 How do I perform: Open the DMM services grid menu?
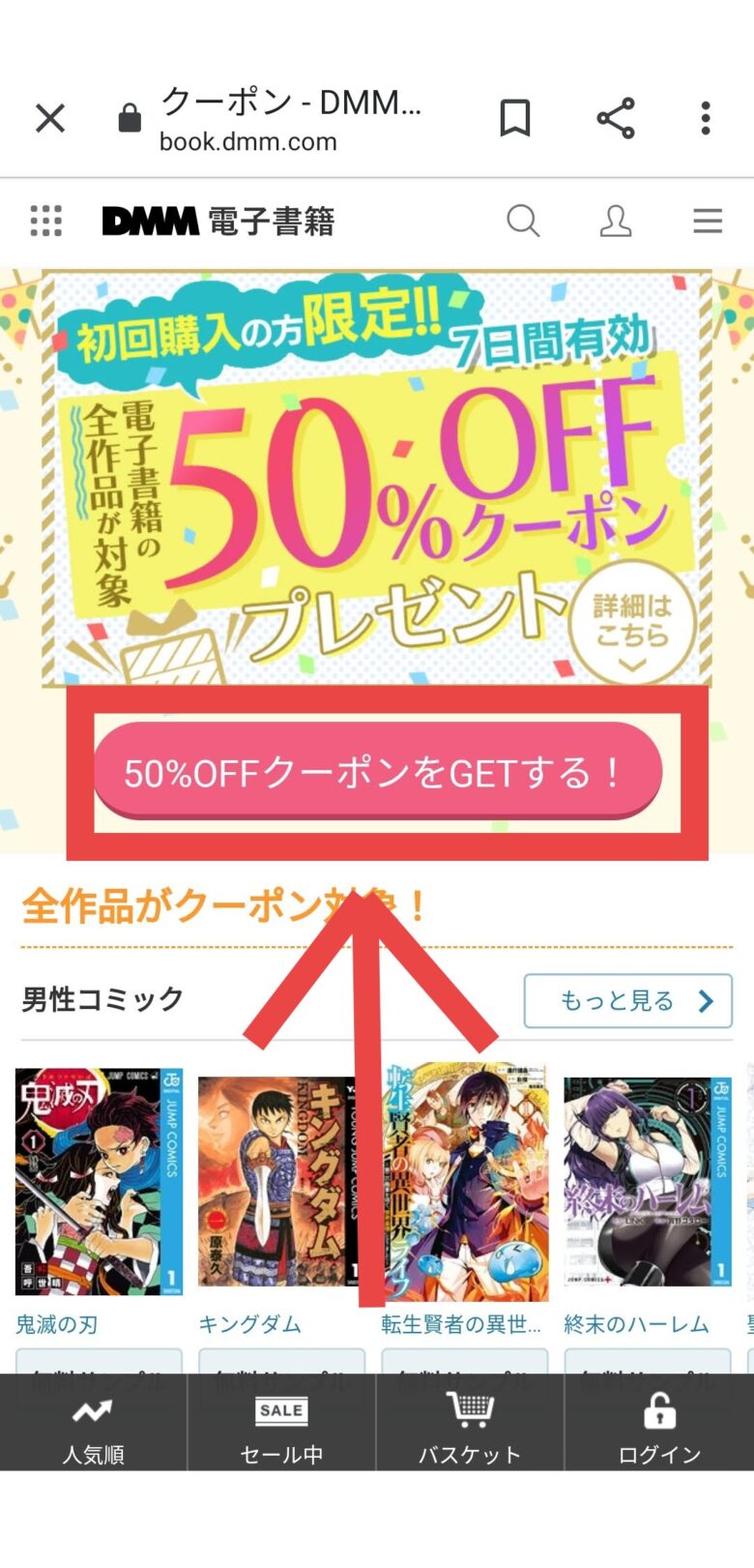[x=45, y=222]
